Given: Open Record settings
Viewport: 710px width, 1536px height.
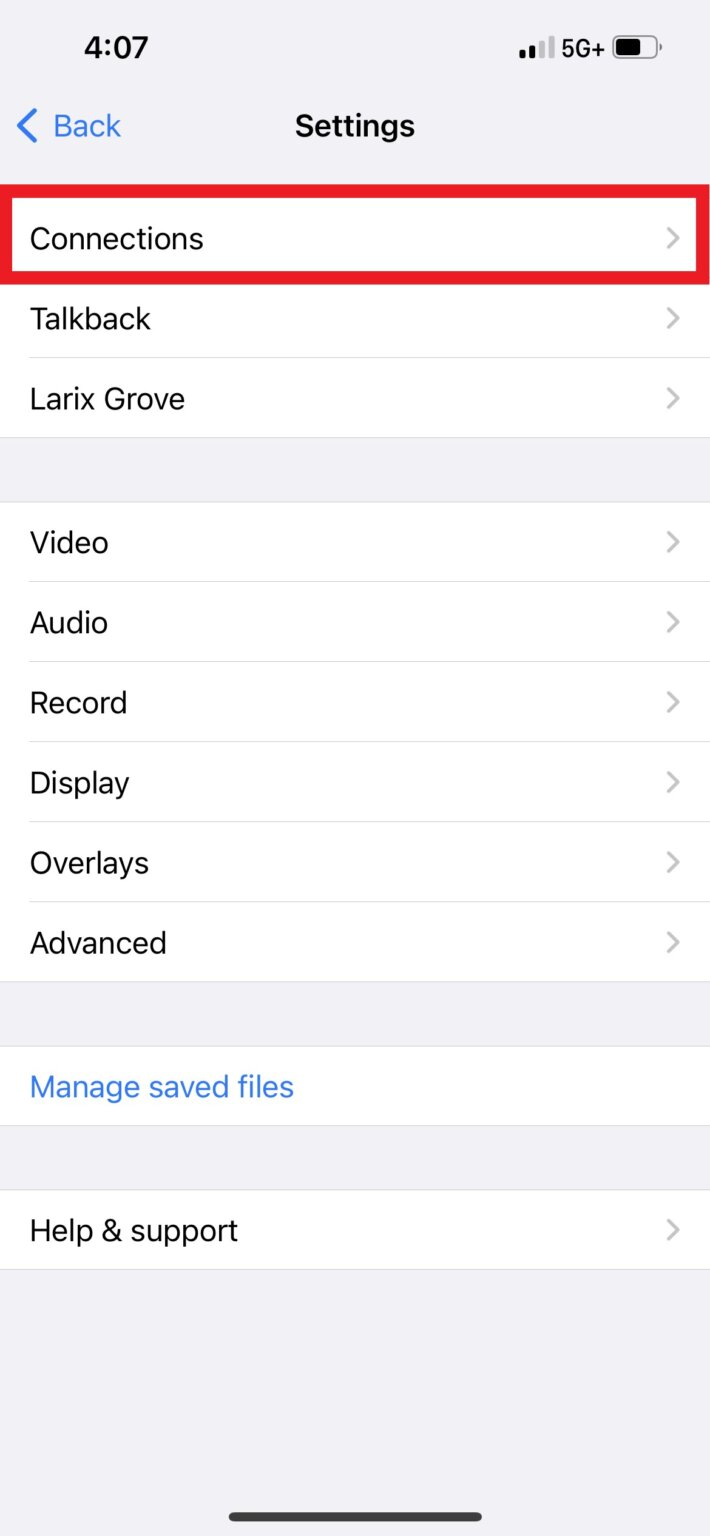Looking at the screenshot, I should tap(354, 702).
